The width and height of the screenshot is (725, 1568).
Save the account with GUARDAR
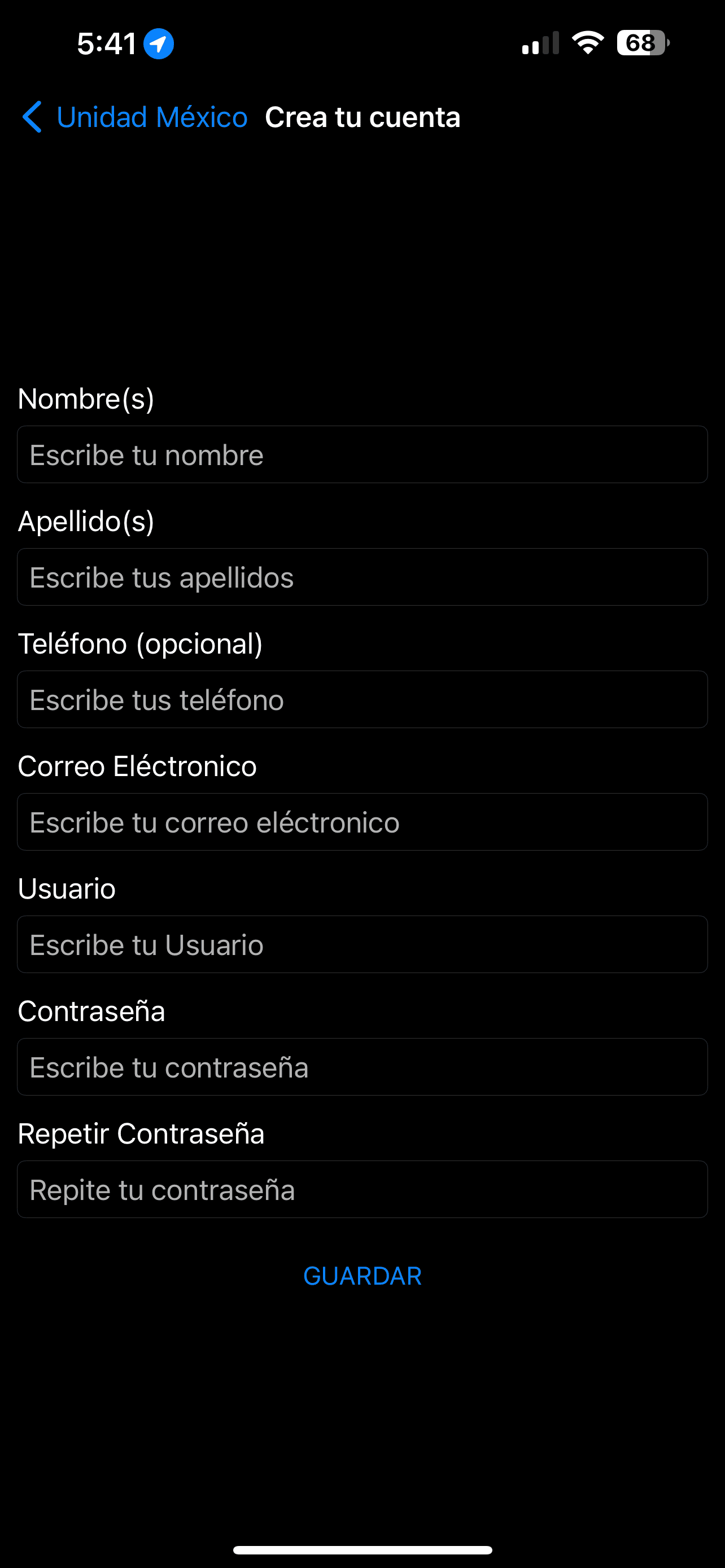click(x=362, y=1276)
